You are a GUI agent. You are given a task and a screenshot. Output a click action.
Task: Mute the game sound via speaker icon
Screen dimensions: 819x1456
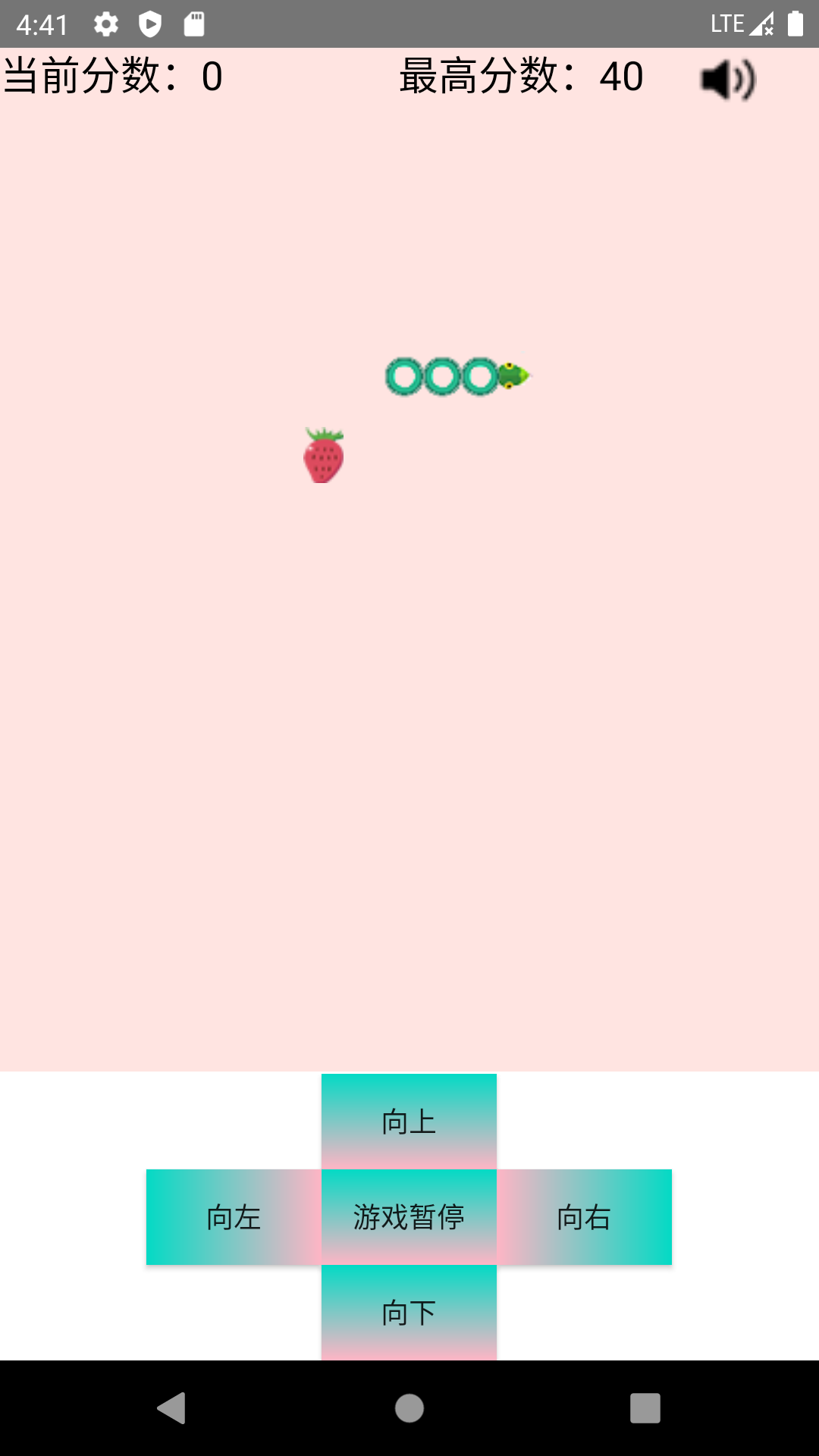click(727, 80)
